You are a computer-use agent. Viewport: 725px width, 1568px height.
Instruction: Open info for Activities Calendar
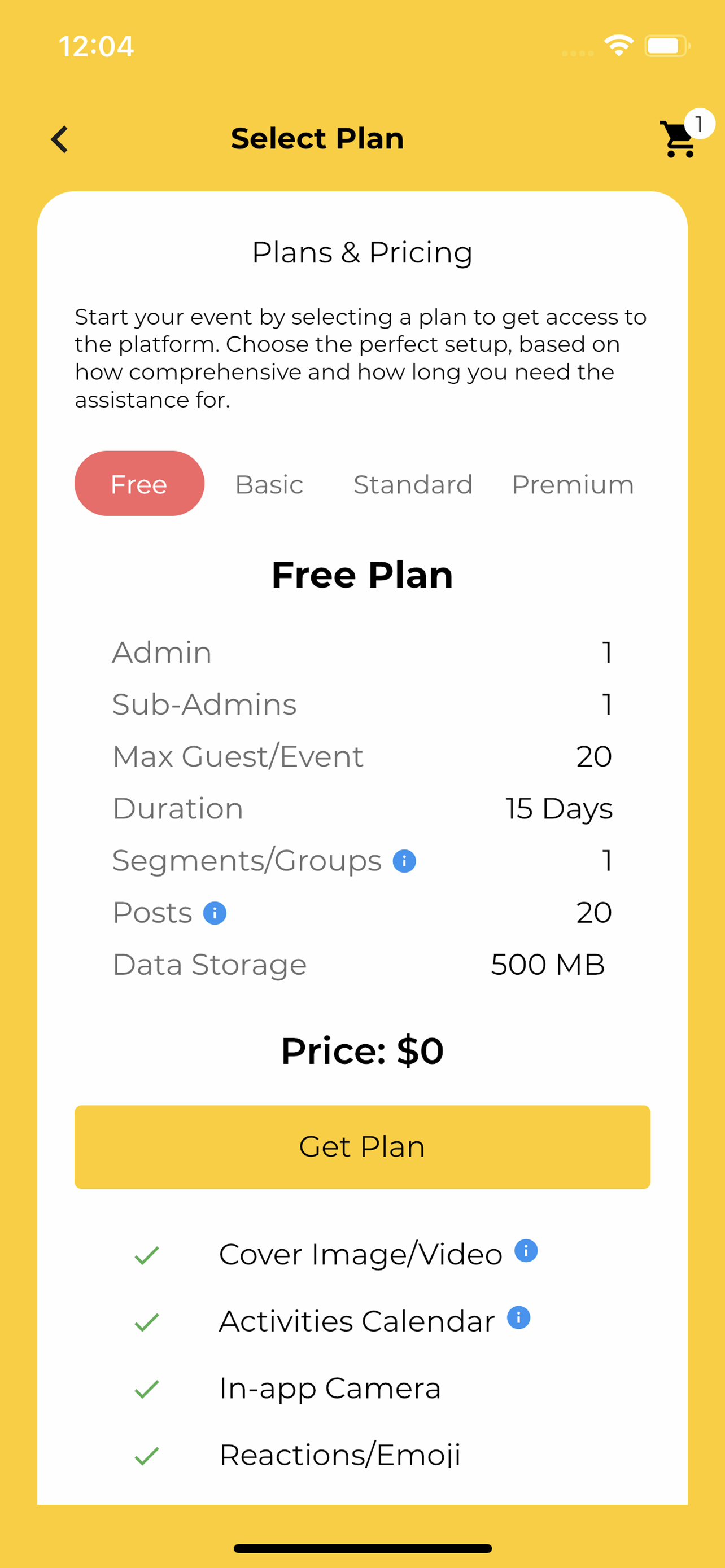tap(519, 1318)
